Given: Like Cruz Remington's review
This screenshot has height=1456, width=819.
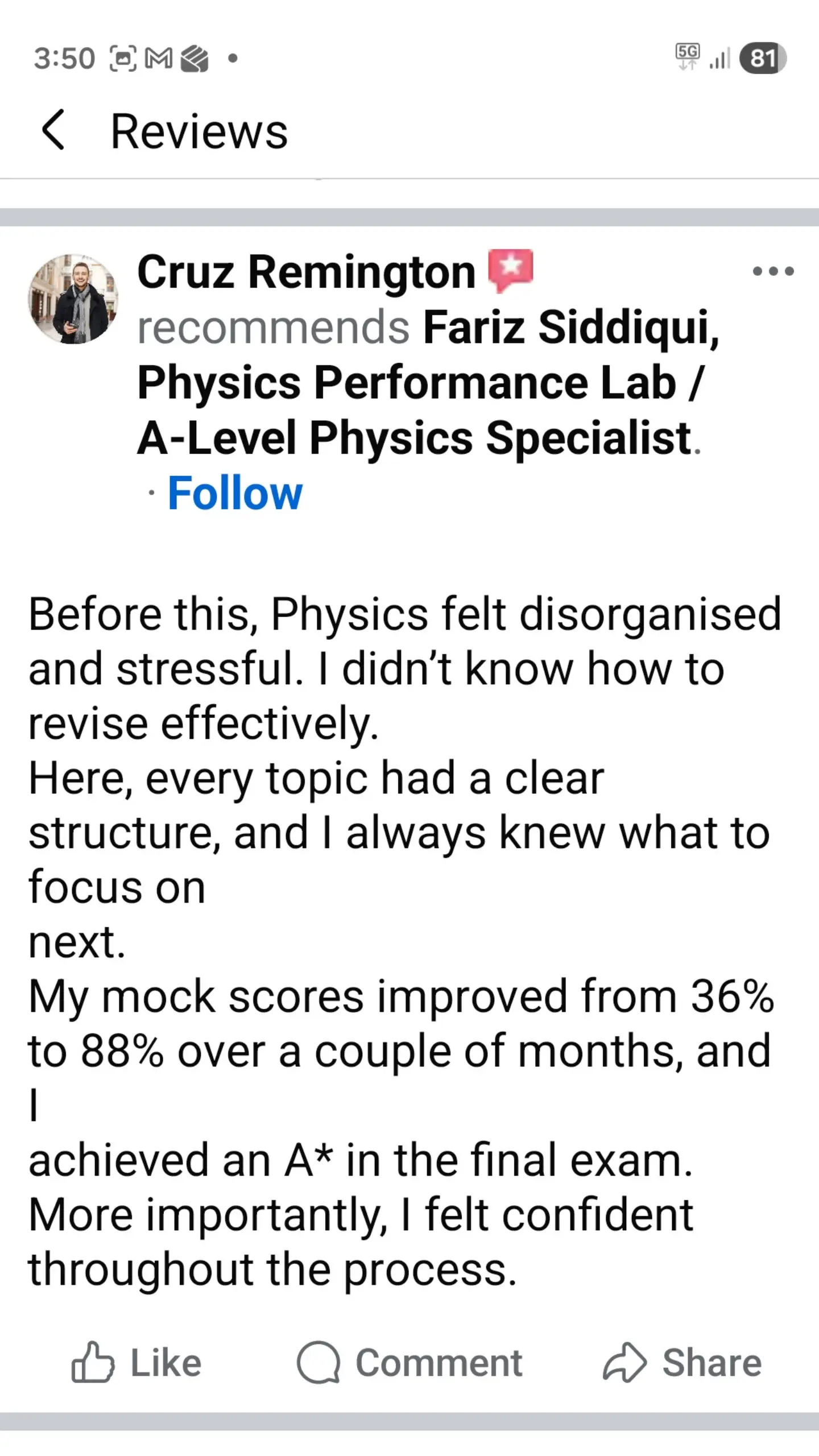Looking at the screenshot, I should pos(136,1363).
